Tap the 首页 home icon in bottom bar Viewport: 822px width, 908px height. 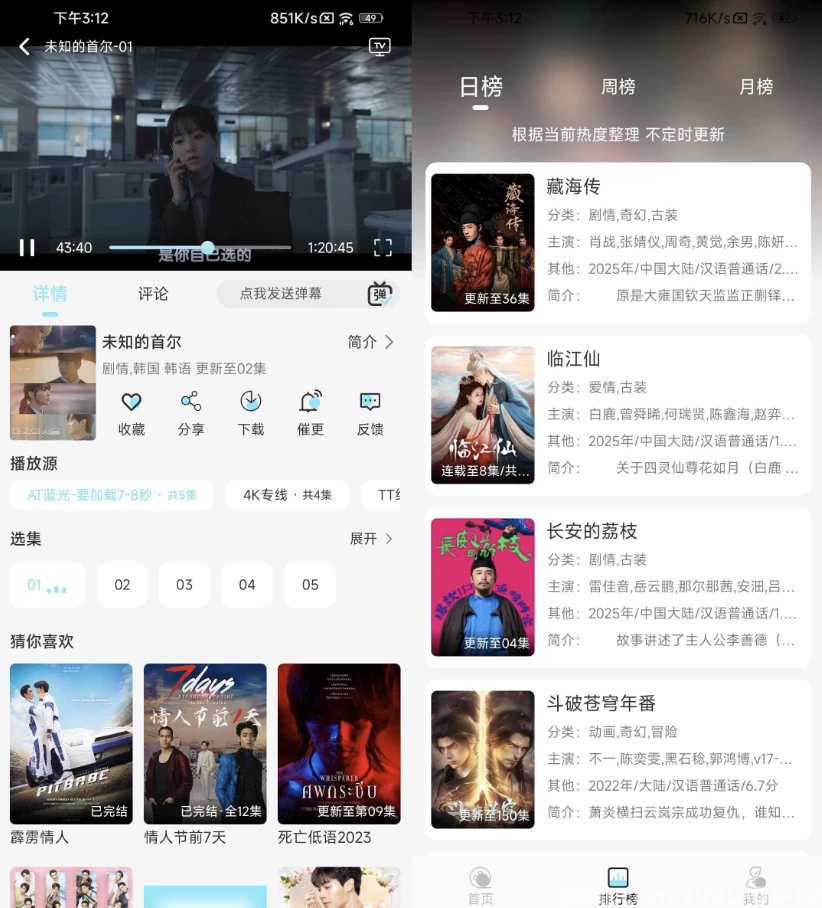(x=480, y=880)
